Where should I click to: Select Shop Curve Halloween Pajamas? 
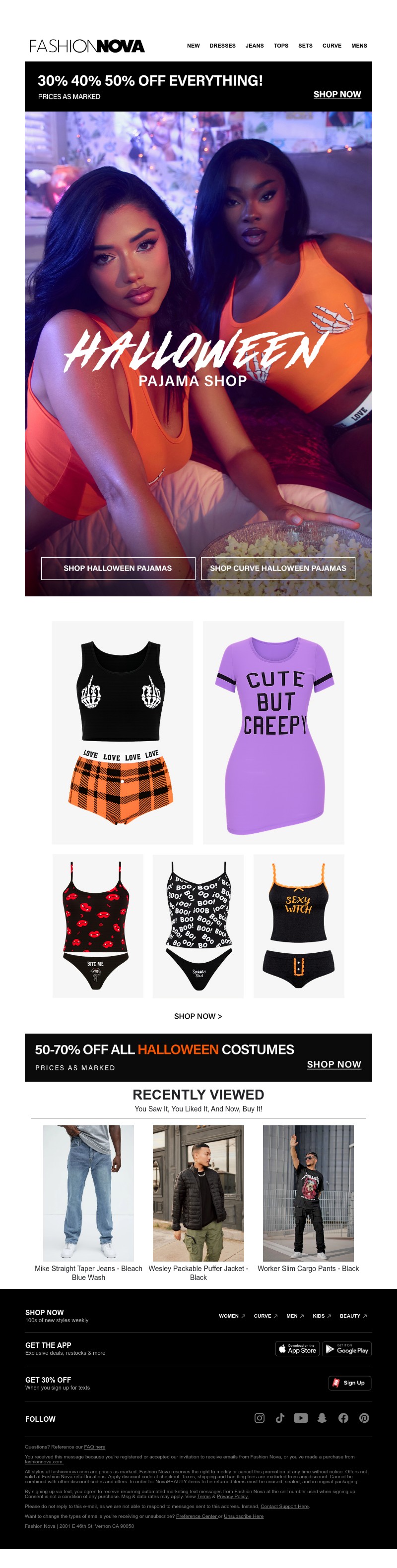pos(278,568)
